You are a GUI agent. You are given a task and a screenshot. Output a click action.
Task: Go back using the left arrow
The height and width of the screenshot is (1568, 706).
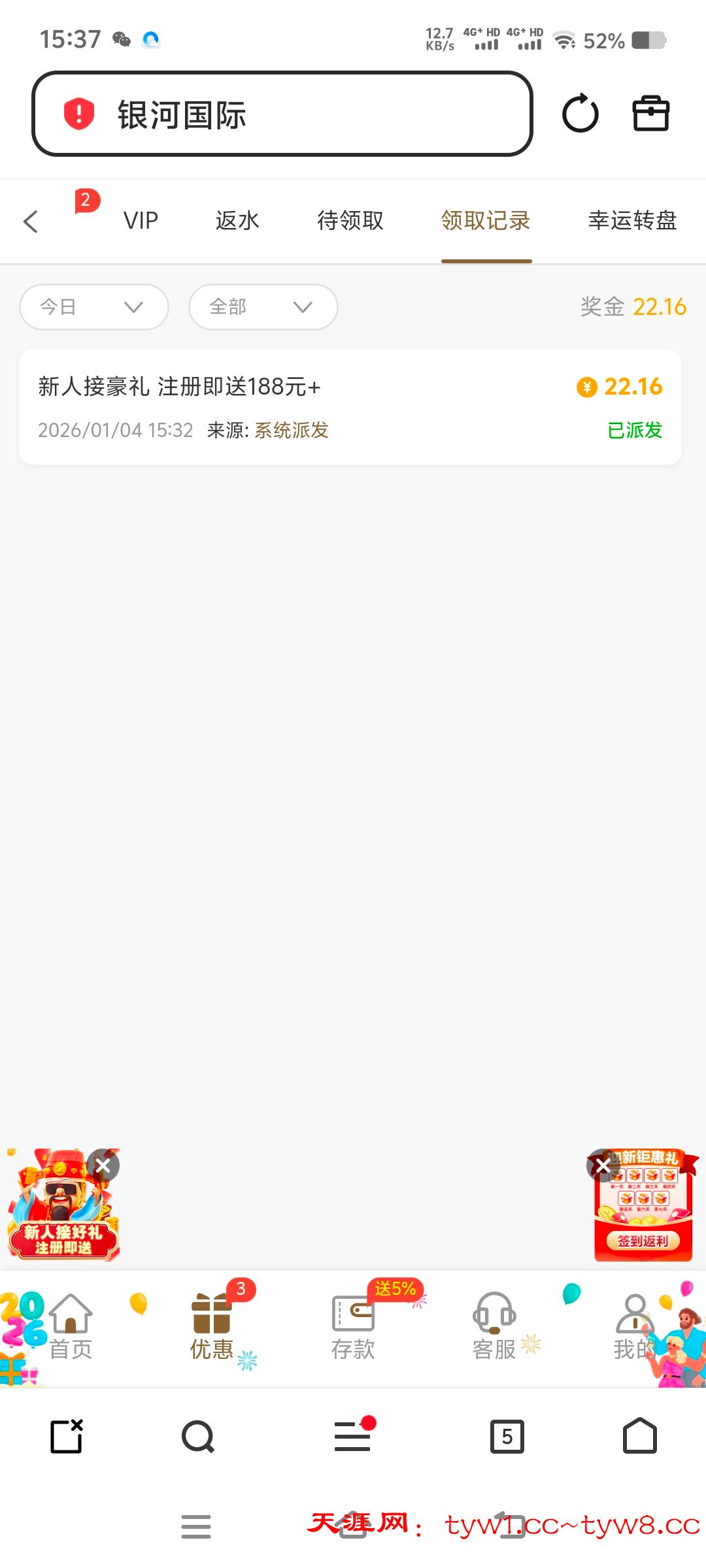(31, 221)
